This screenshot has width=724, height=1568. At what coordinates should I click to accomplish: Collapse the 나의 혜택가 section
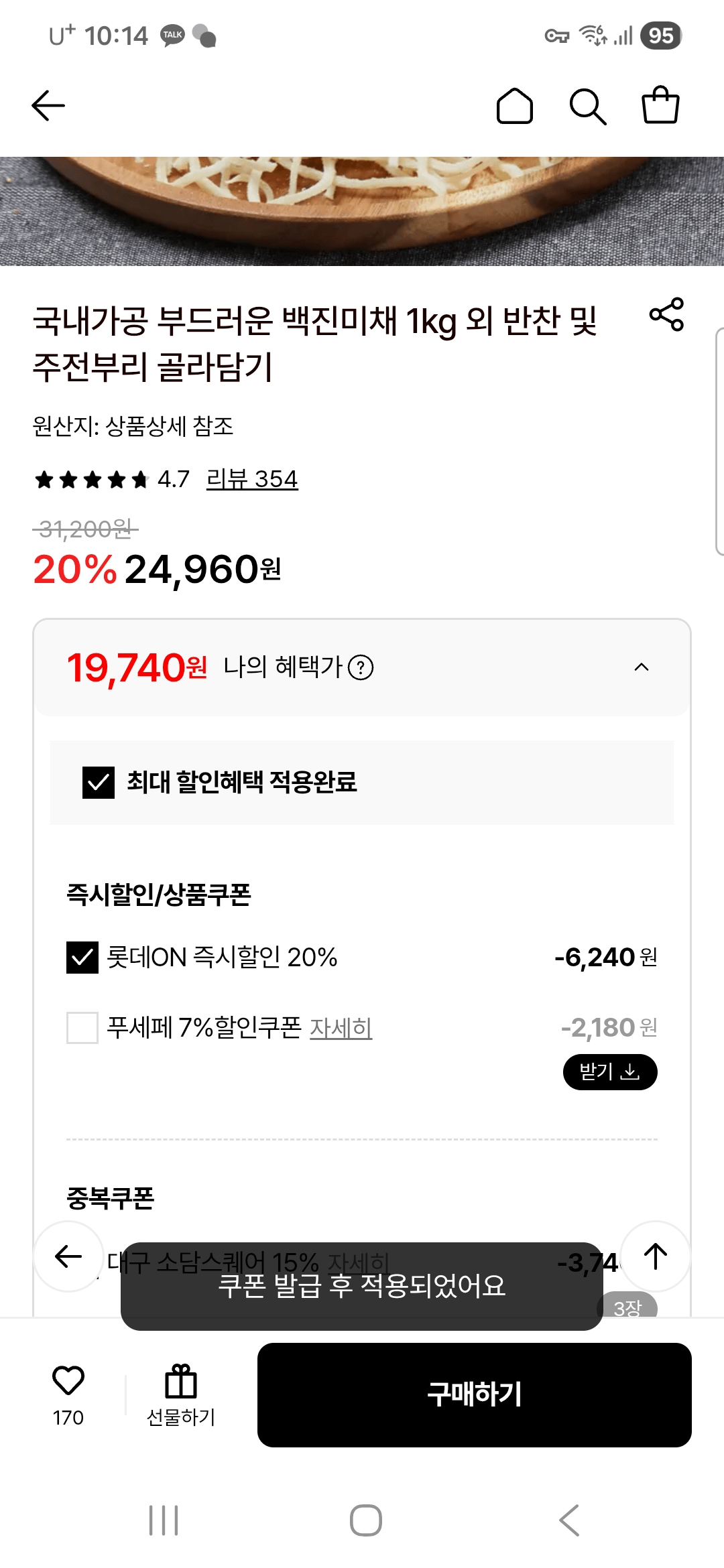tap(641, 667)
